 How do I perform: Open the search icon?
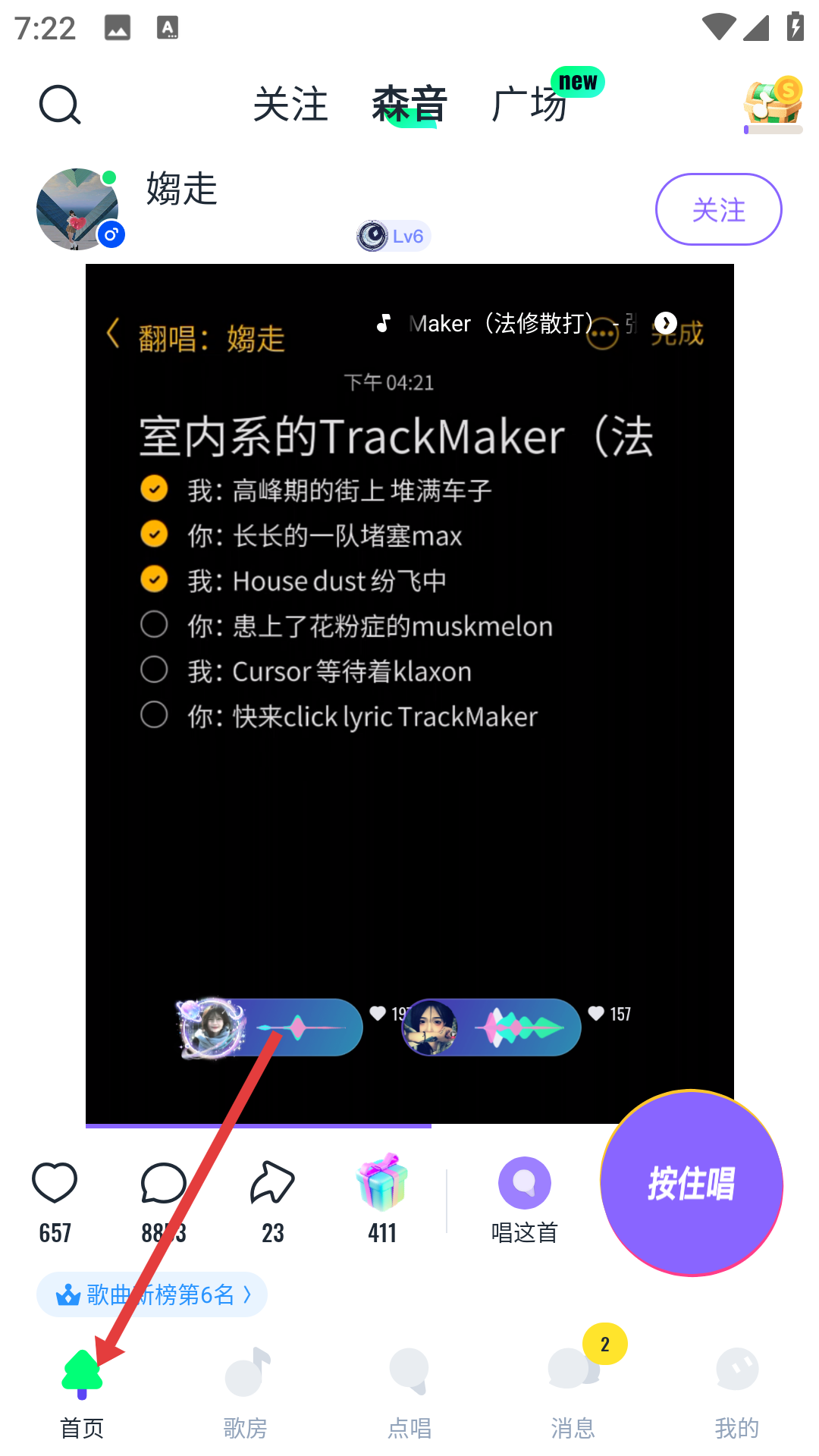pyautogui.click(x=60, y=105)
